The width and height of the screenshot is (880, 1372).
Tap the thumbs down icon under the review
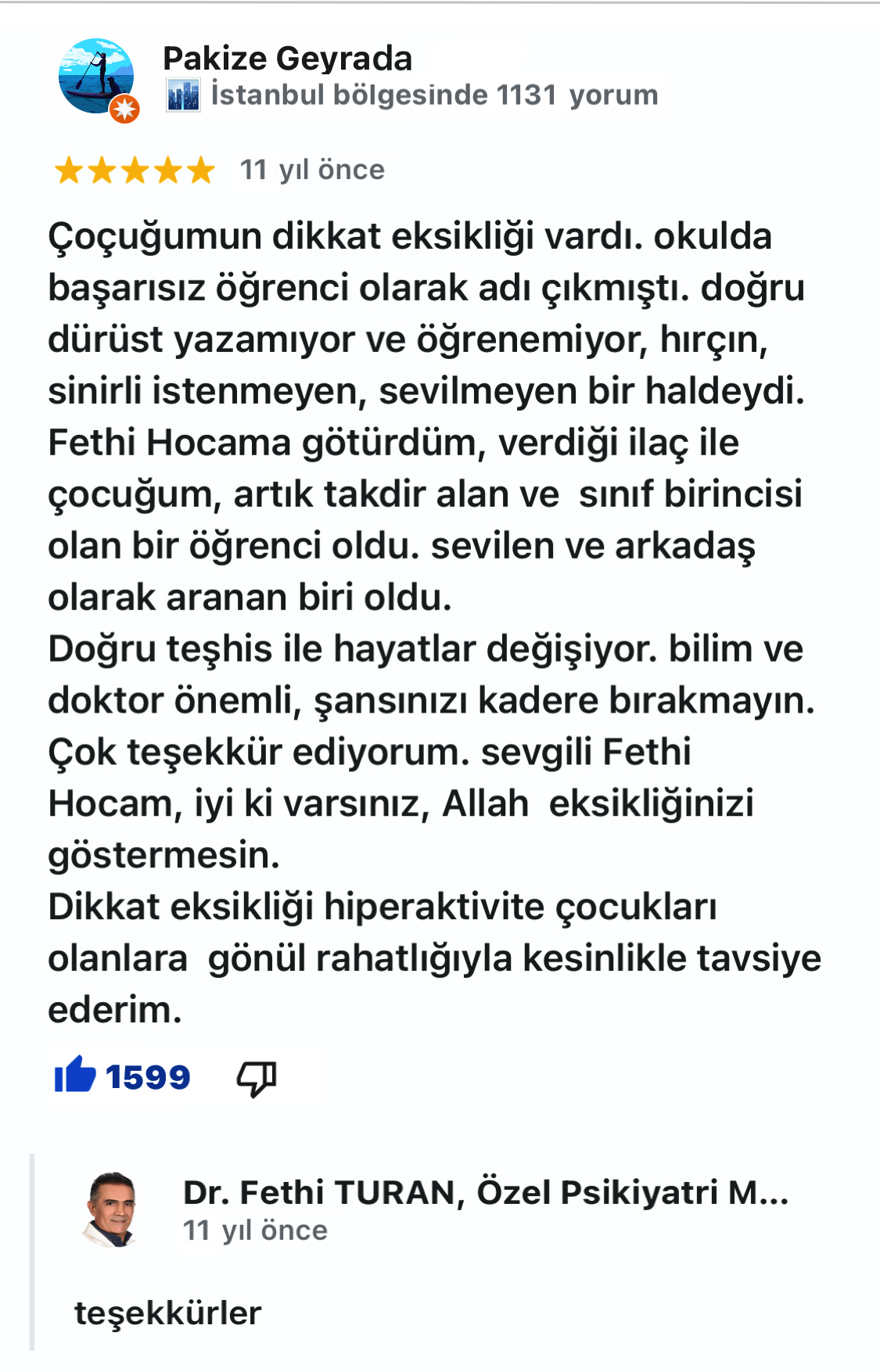(x=257, y=1079)
